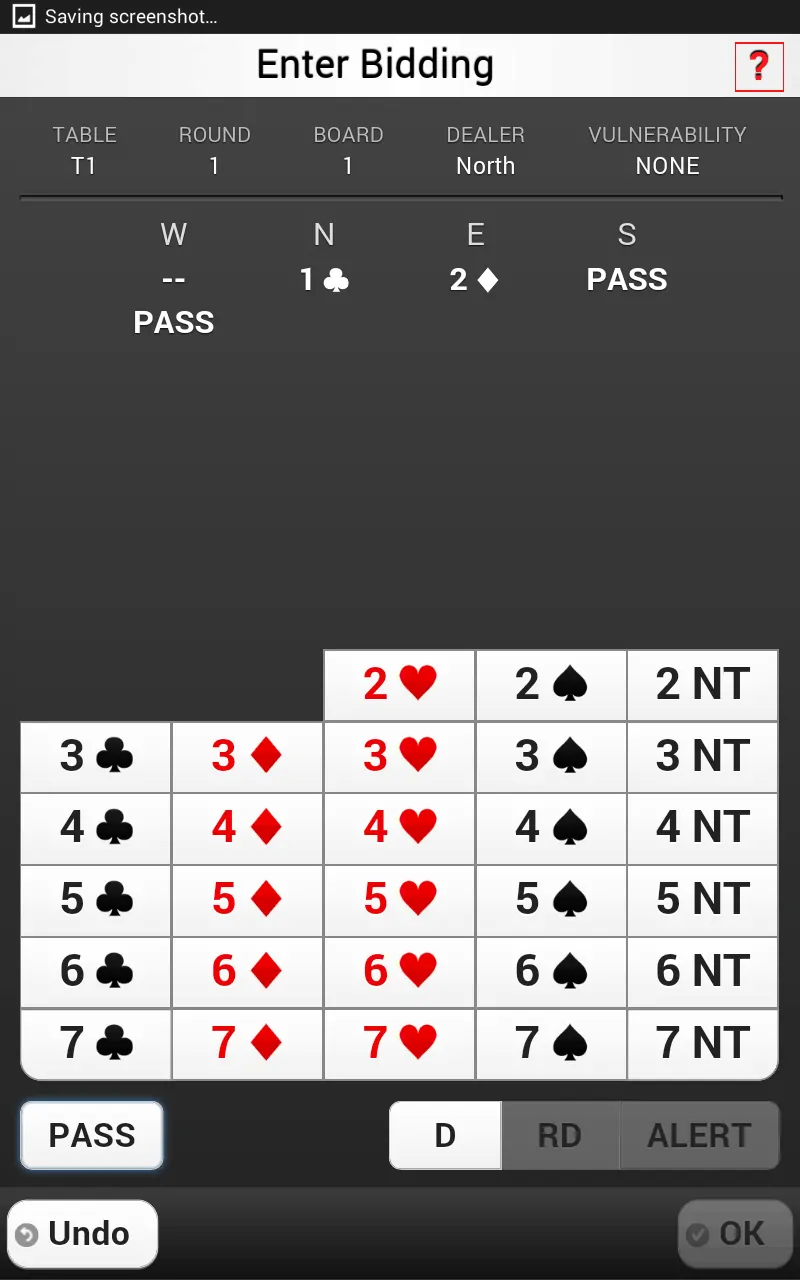
Task: Select the 3 Spades bid
Action: pyautogui.click(x=551, y=757)
